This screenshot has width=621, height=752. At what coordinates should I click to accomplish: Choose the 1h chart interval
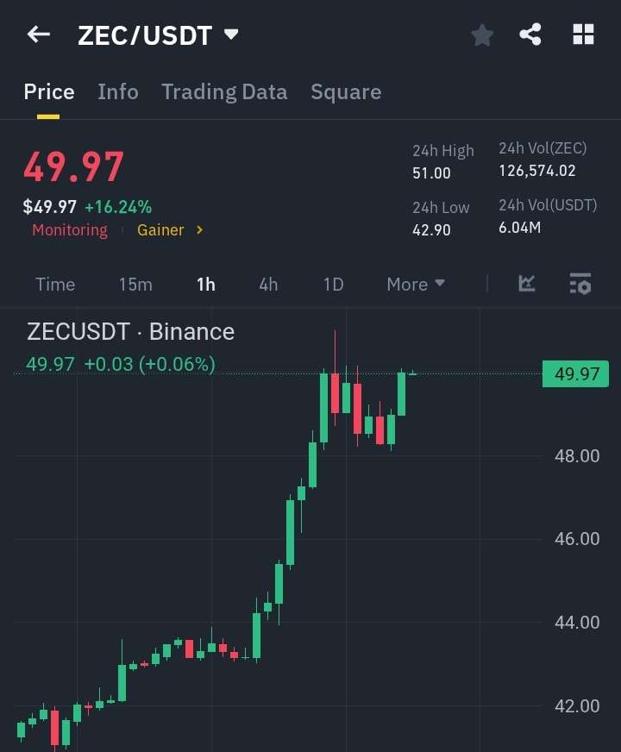pos(206,284)
